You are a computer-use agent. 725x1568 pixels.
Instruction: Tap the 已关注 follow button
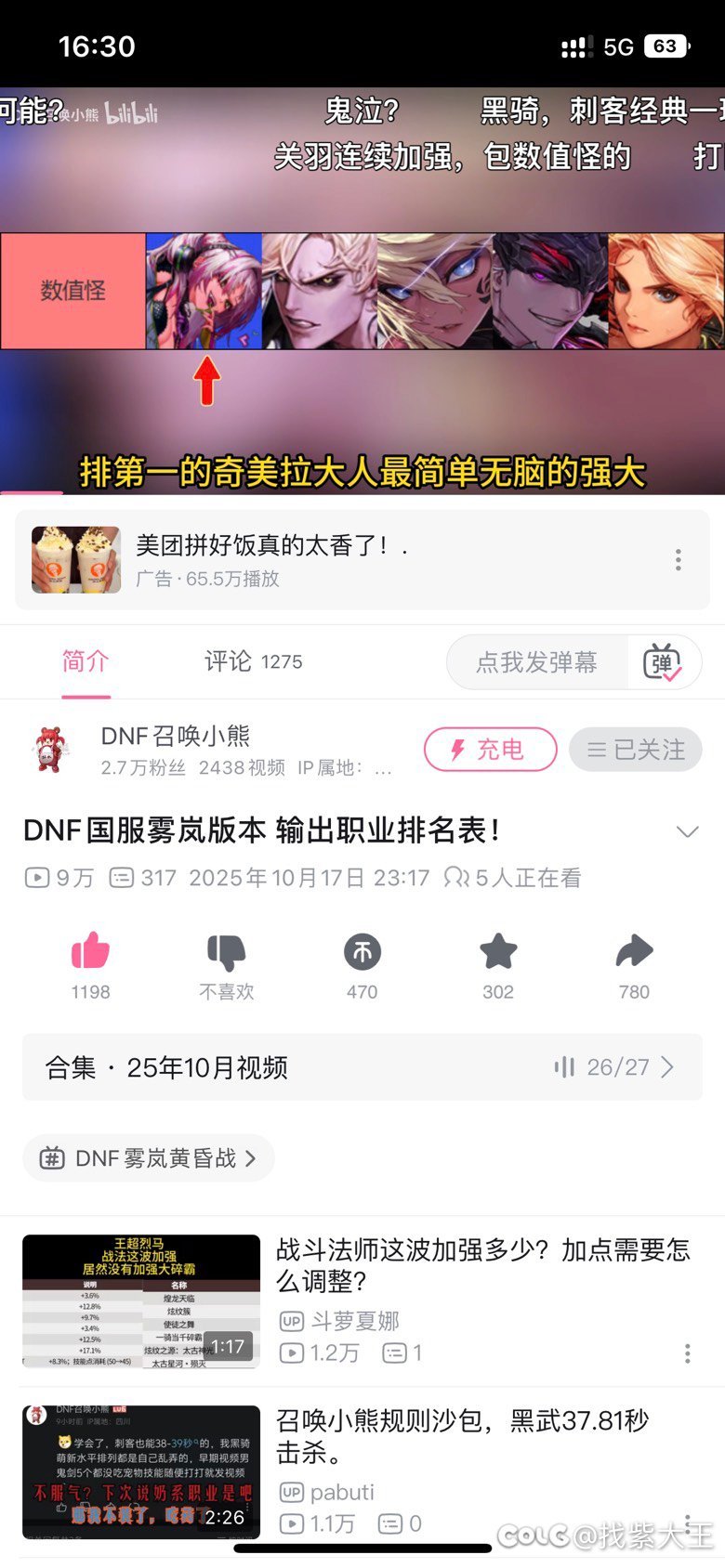636,750
